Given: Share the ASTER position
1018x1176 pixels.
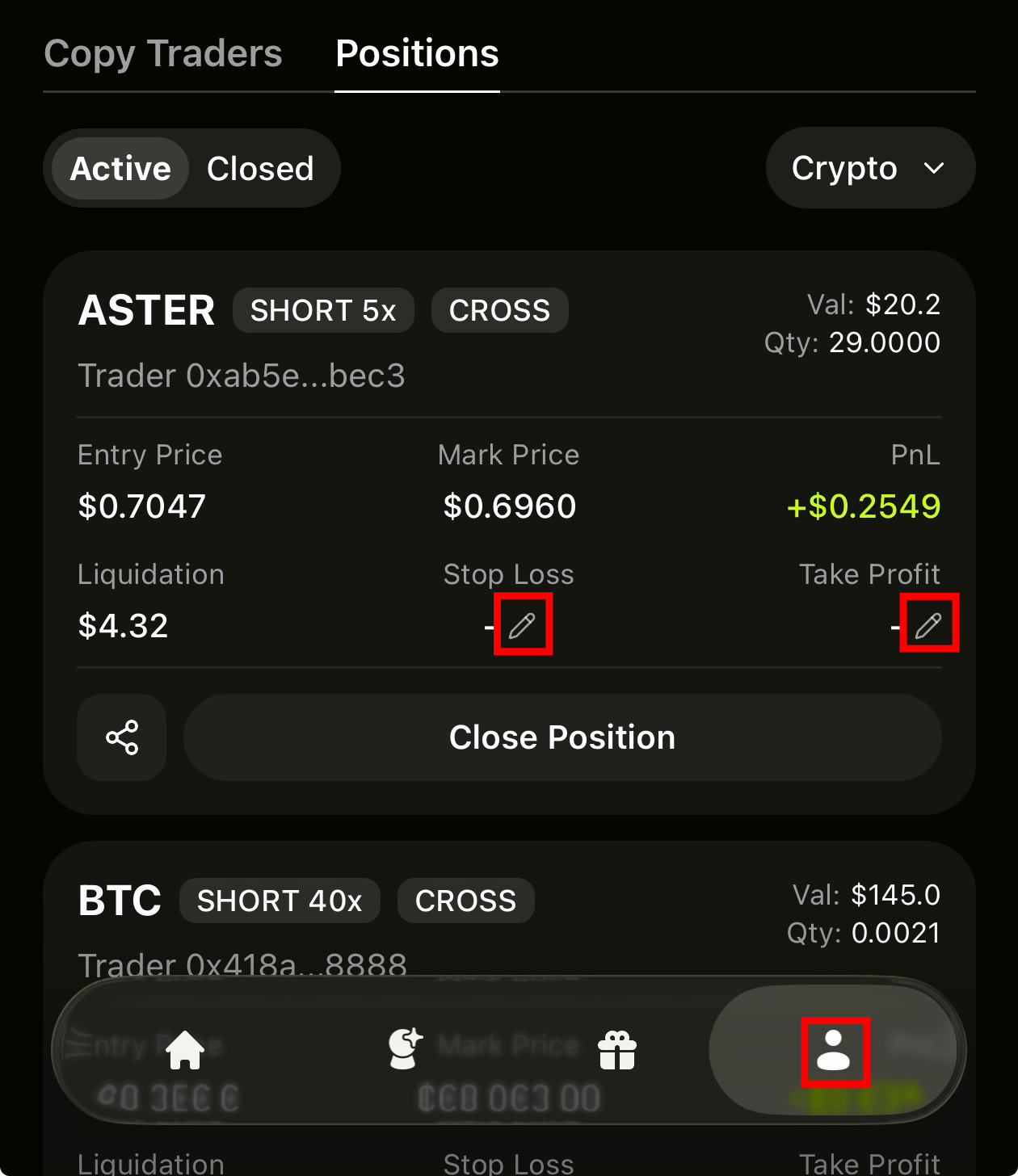Looking at the screenshot, I should pyautogui.click(x=122, y=737).
